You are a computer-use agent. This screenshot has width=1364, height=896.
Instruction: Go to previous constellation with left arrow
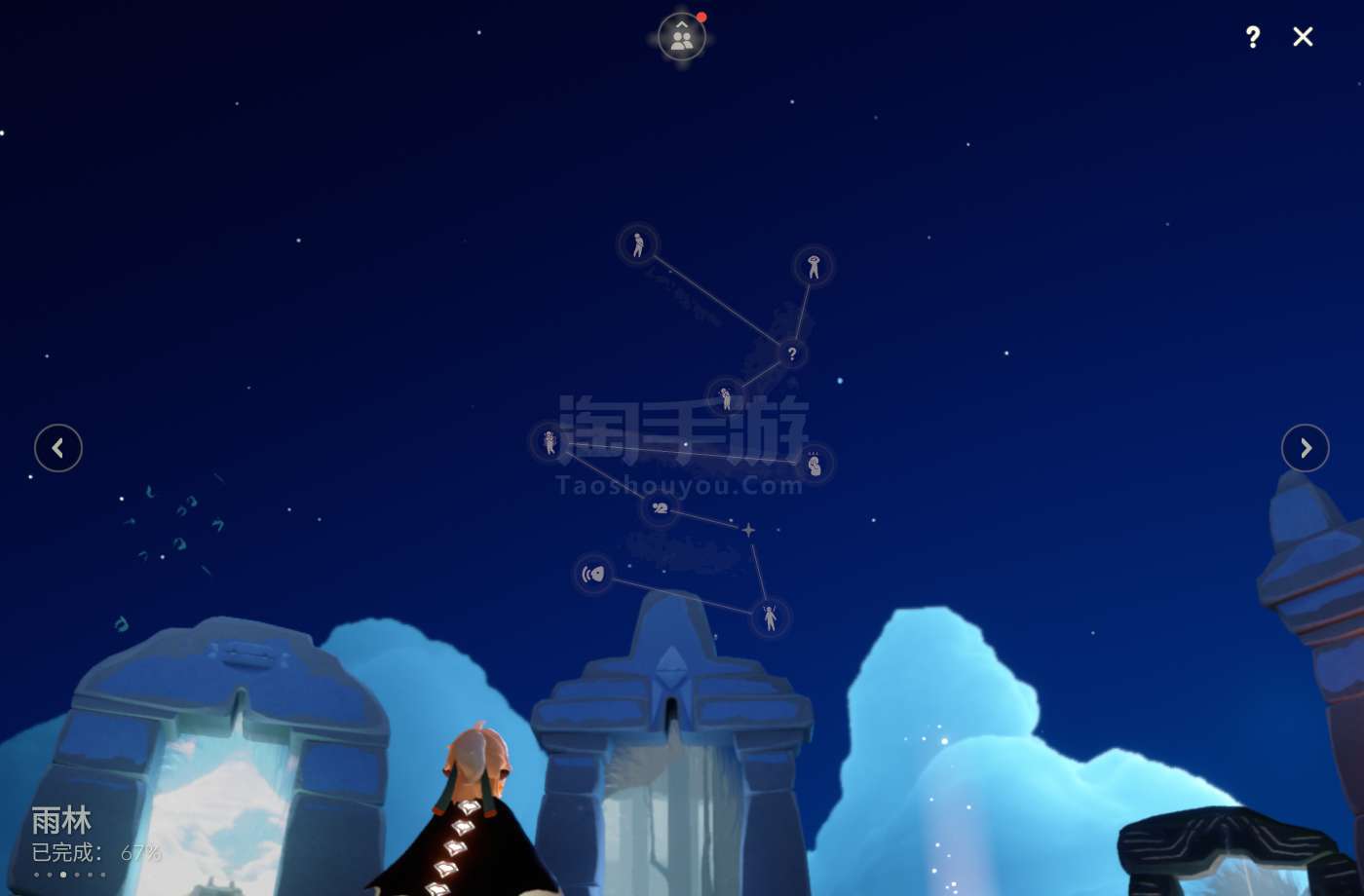click(58, 448)
